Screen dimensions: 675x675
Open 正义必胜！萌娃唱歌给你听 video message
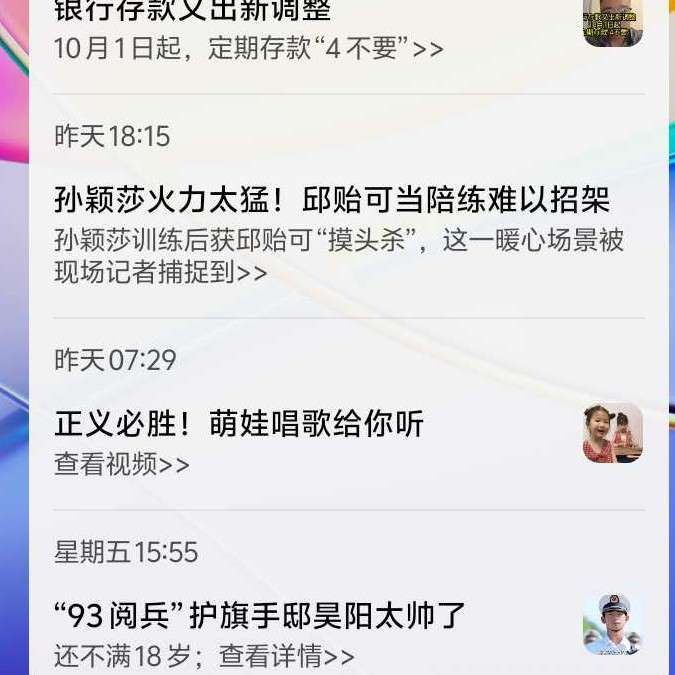pos(239,424)
